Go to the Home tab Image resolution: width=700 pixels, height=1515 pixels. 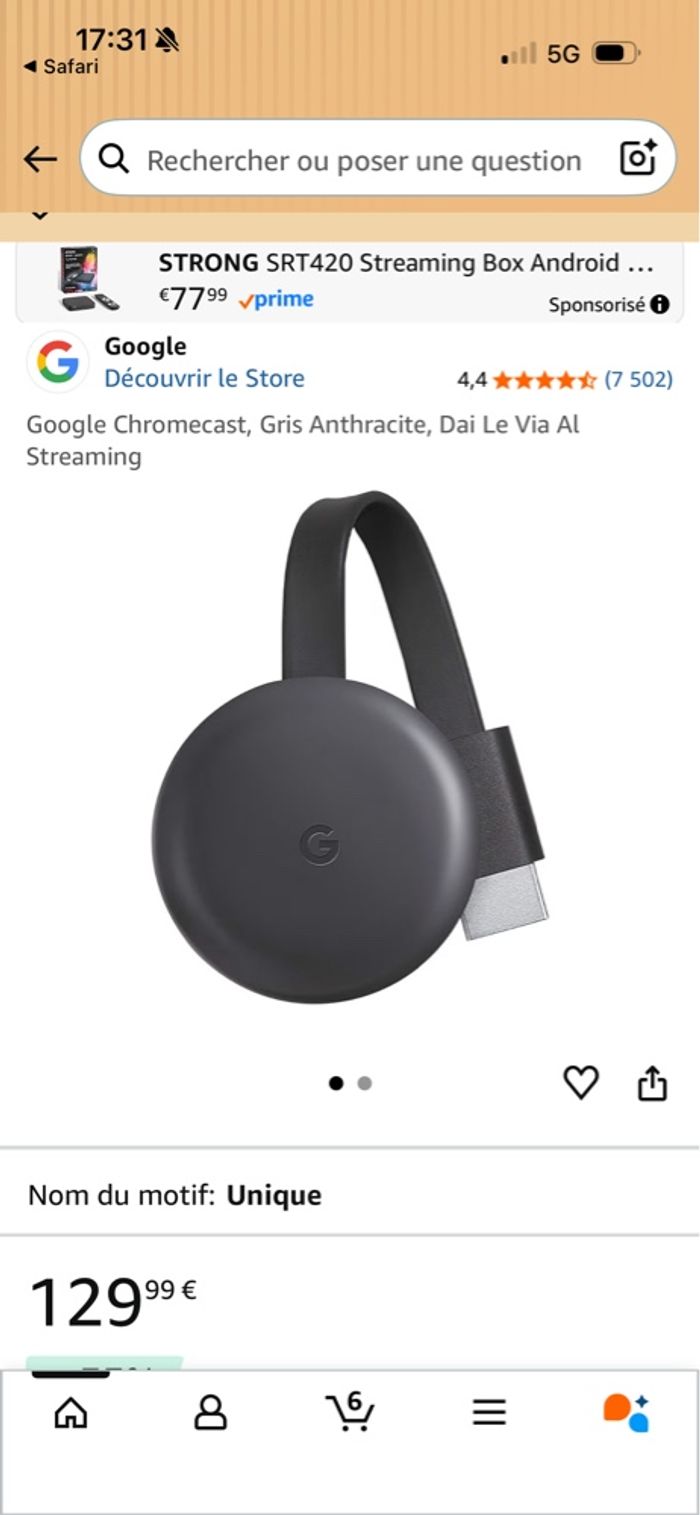(70, 1412)
